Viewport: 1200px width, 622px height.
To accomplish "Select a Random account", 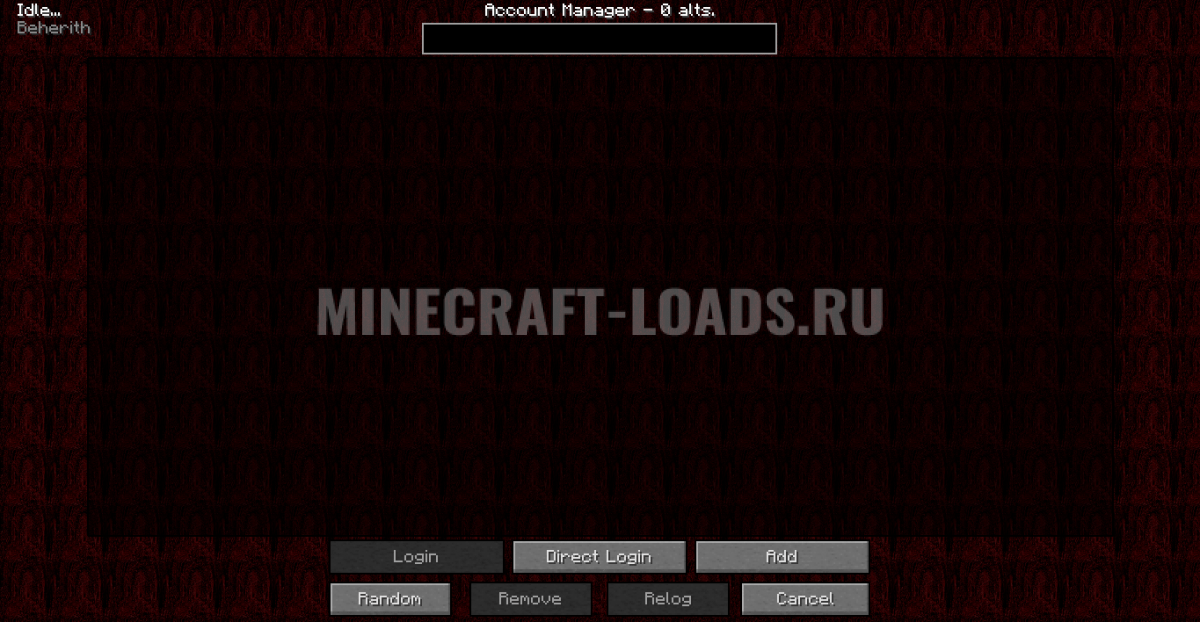I will point(390,599).
